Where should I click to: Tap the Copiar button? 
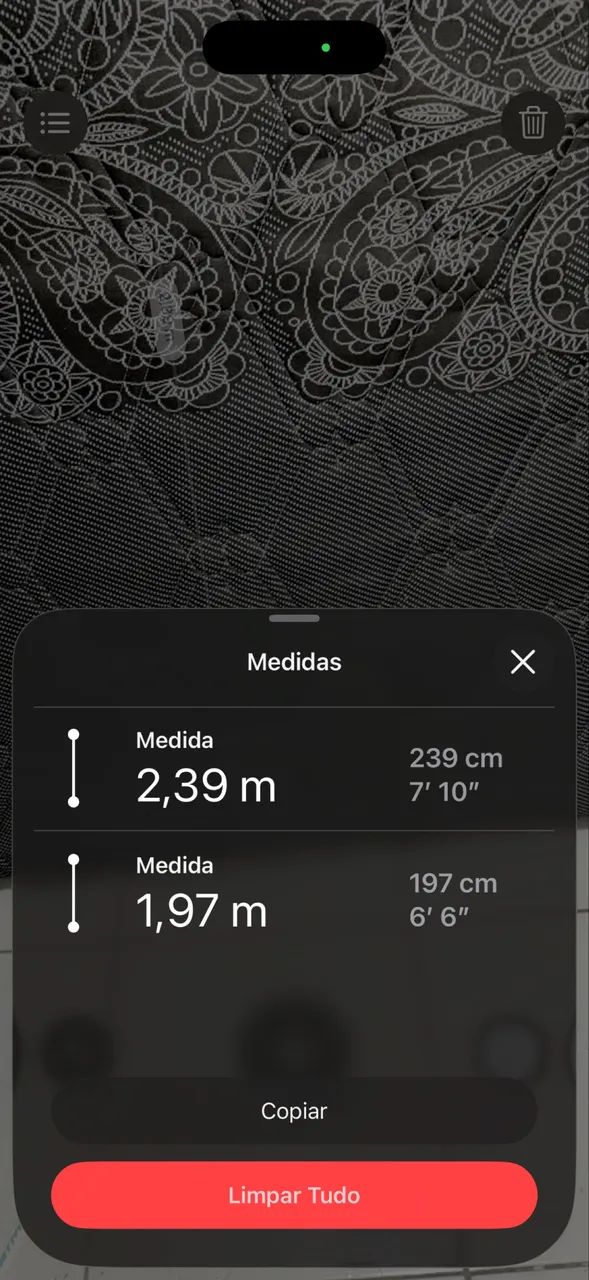tap(294, 1111)
